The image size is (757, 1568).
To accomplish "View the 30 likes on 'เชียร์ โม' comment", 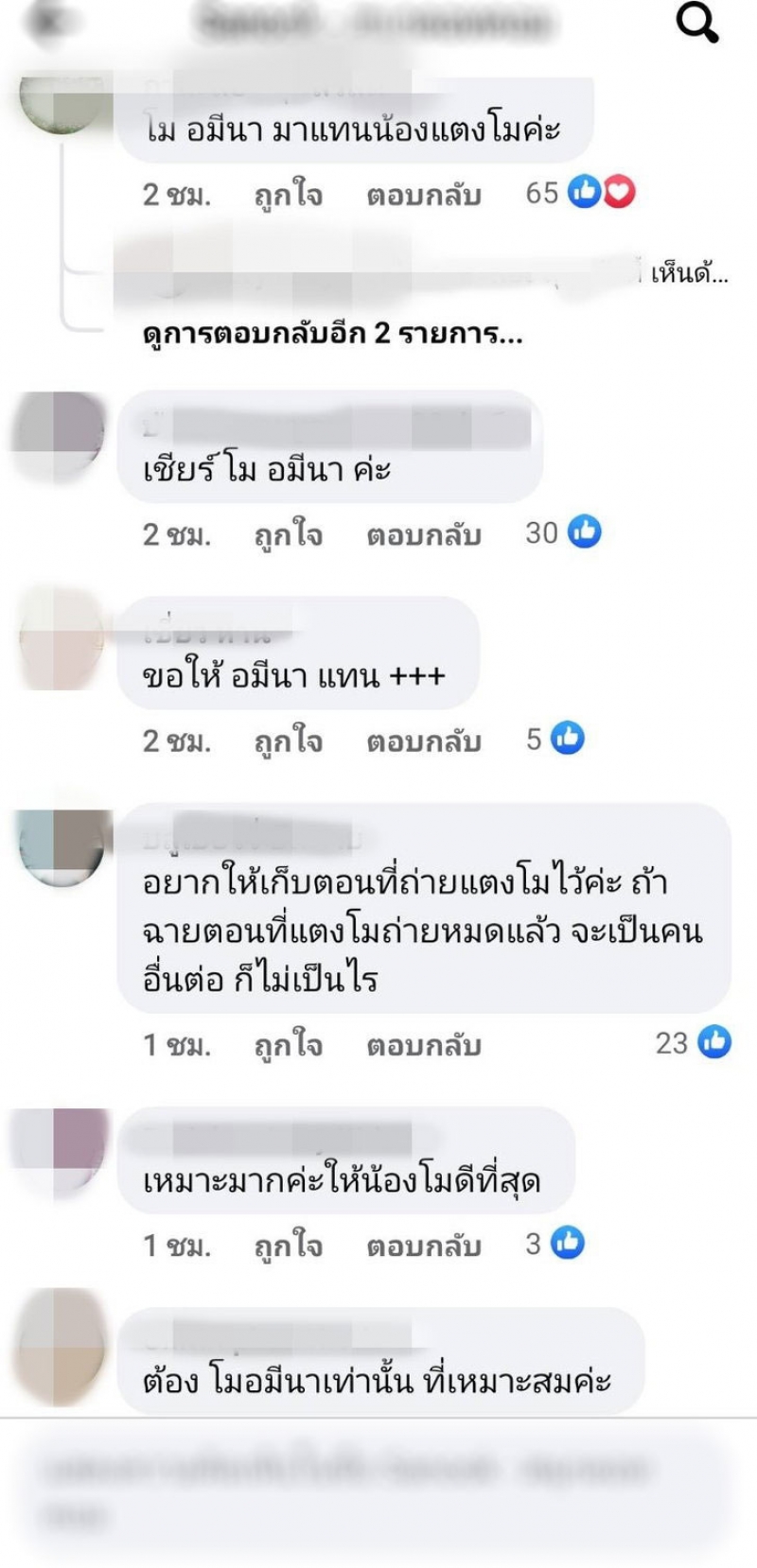I will [x=564, y=532].
